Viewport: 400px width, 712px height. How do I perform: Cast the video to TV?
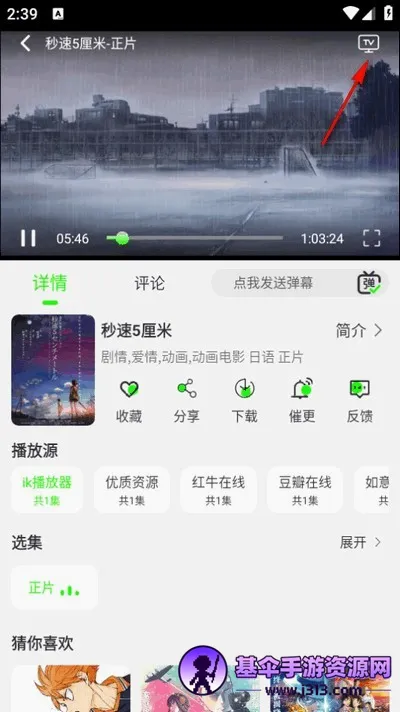pos(368,44)
